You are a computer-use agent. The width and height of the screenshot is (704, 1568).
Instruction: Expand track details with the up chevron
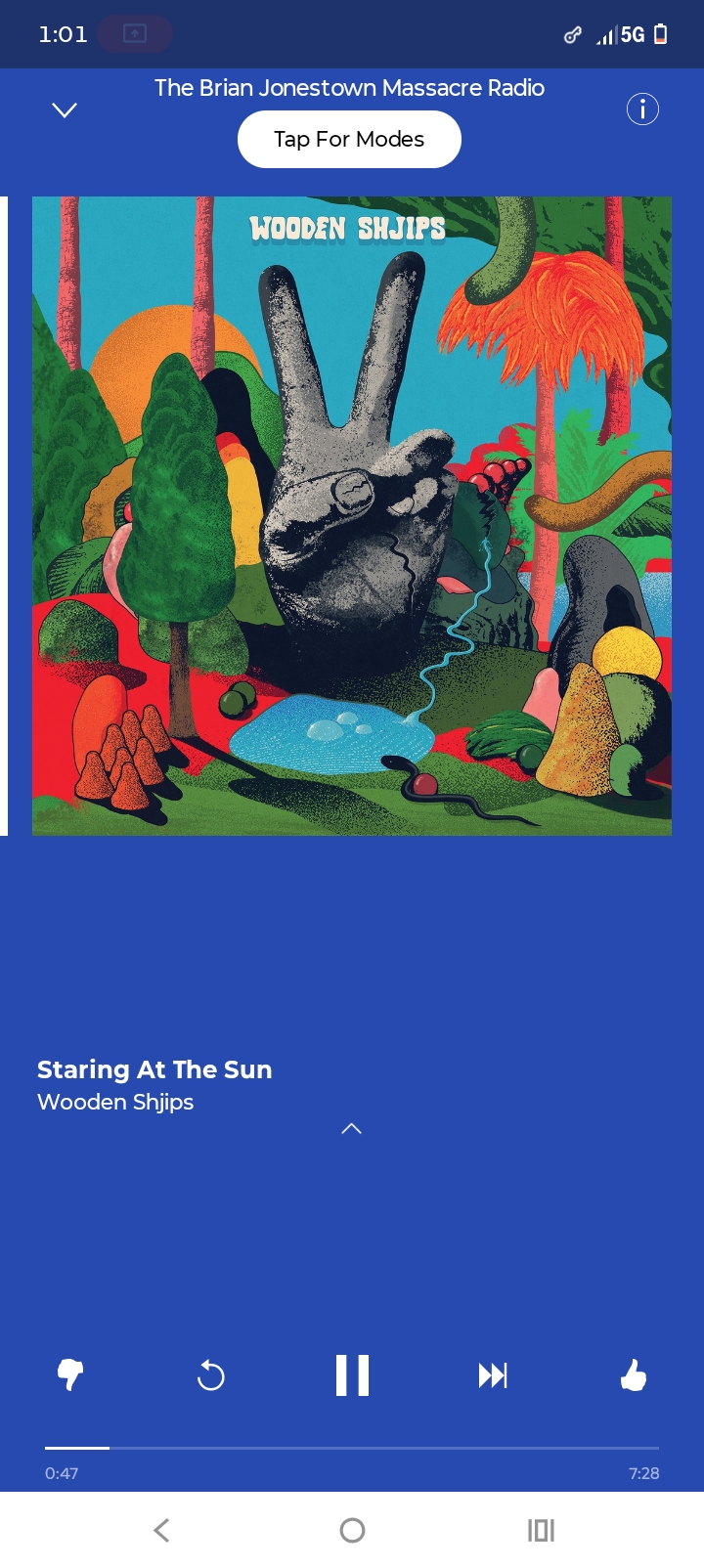[352, 1129]
